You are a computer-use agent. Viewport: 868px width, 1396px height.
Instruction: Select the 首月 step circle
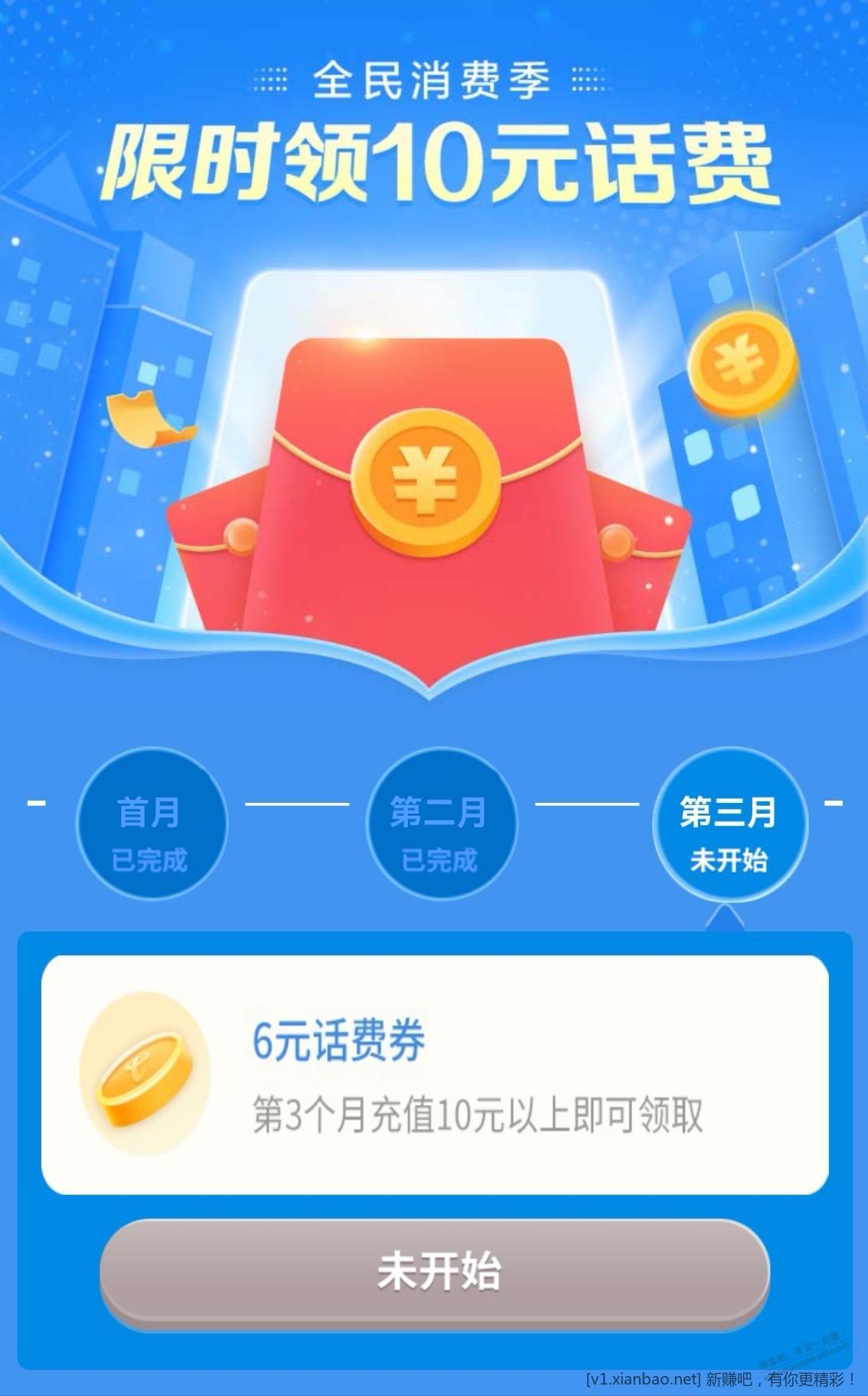151,824
